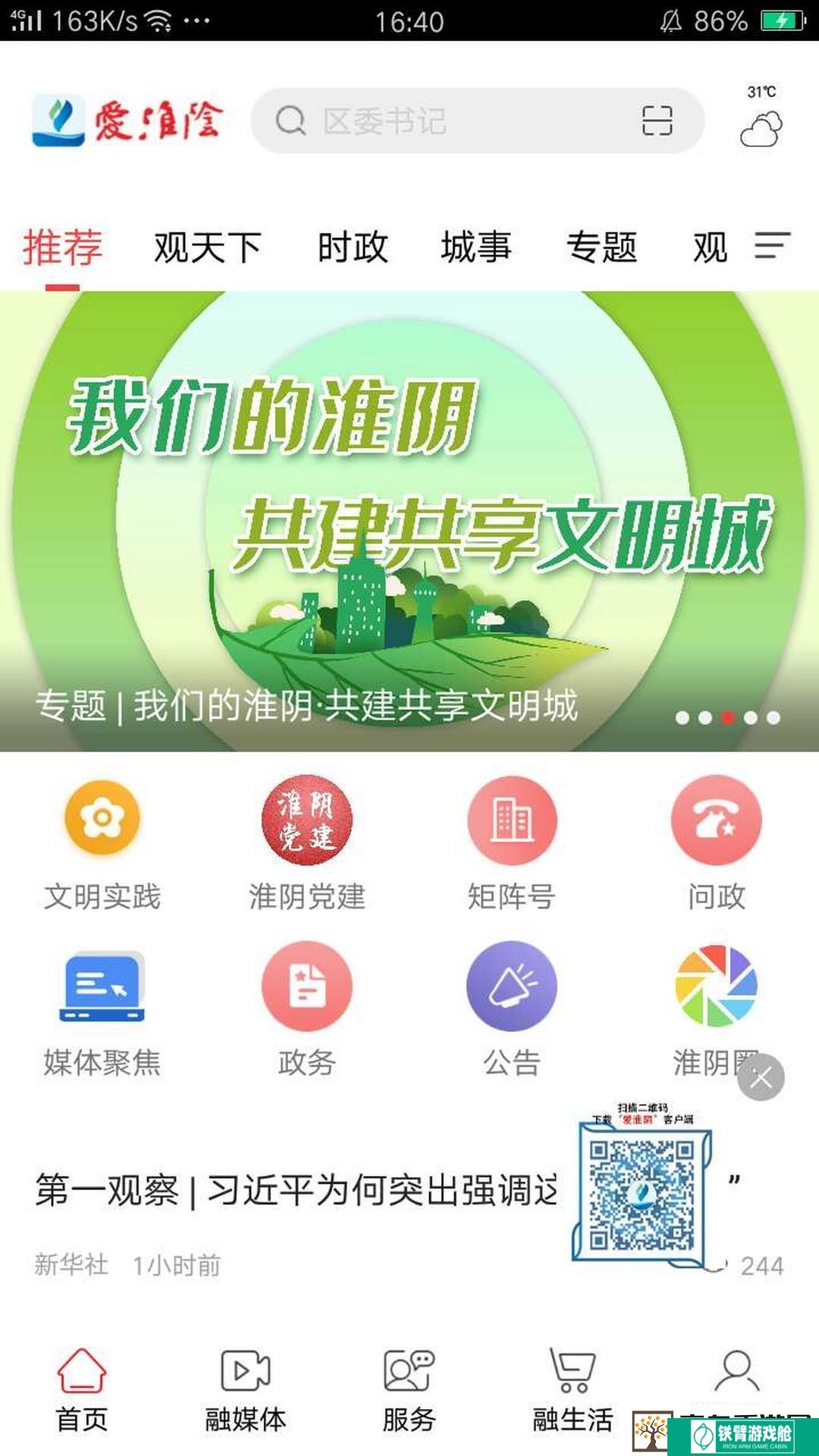Select the 城事 tab
The height and width of the screenshot is (1456, 819).
tap(476, 247)
